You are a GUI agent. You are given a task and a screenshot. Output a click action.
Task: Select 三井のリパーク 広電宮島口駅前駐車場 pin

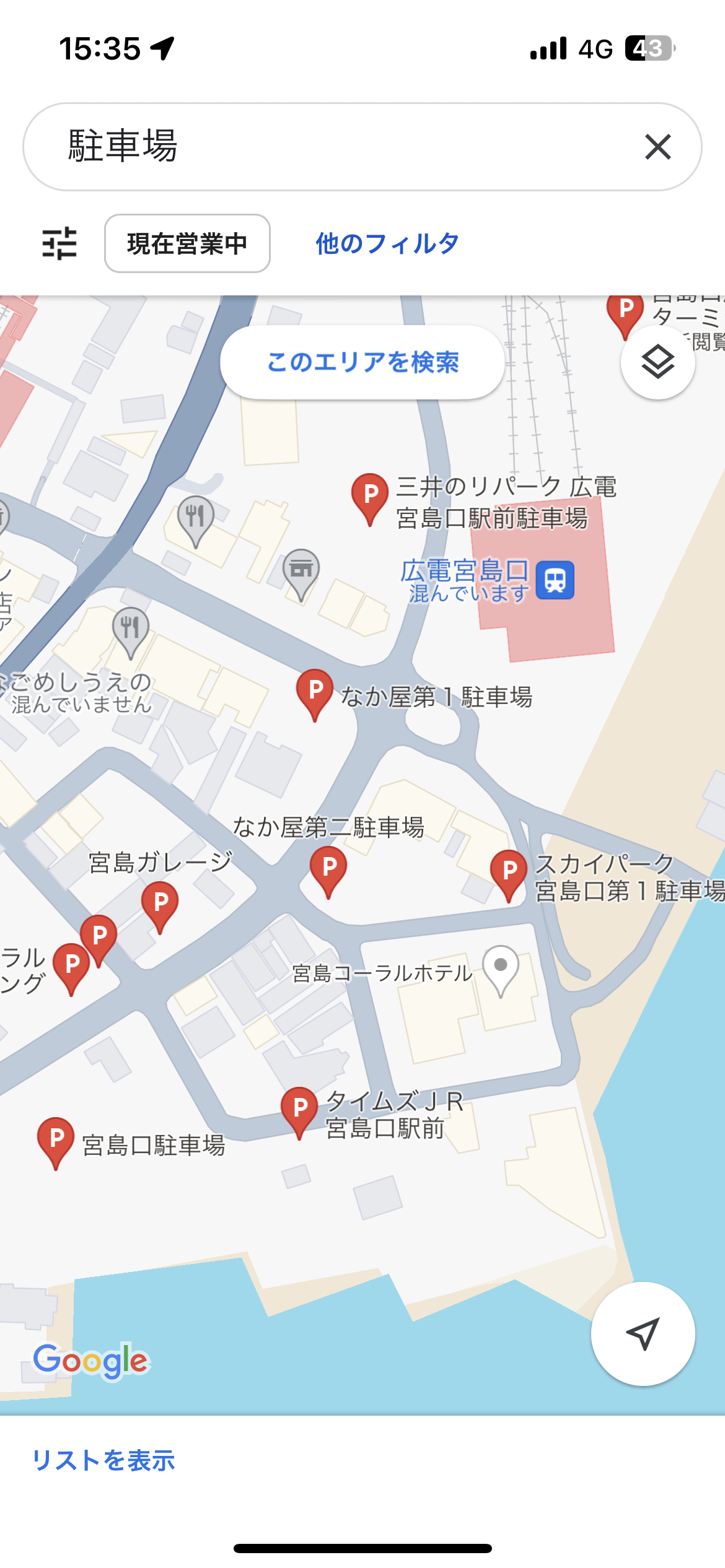pos(370,497)
